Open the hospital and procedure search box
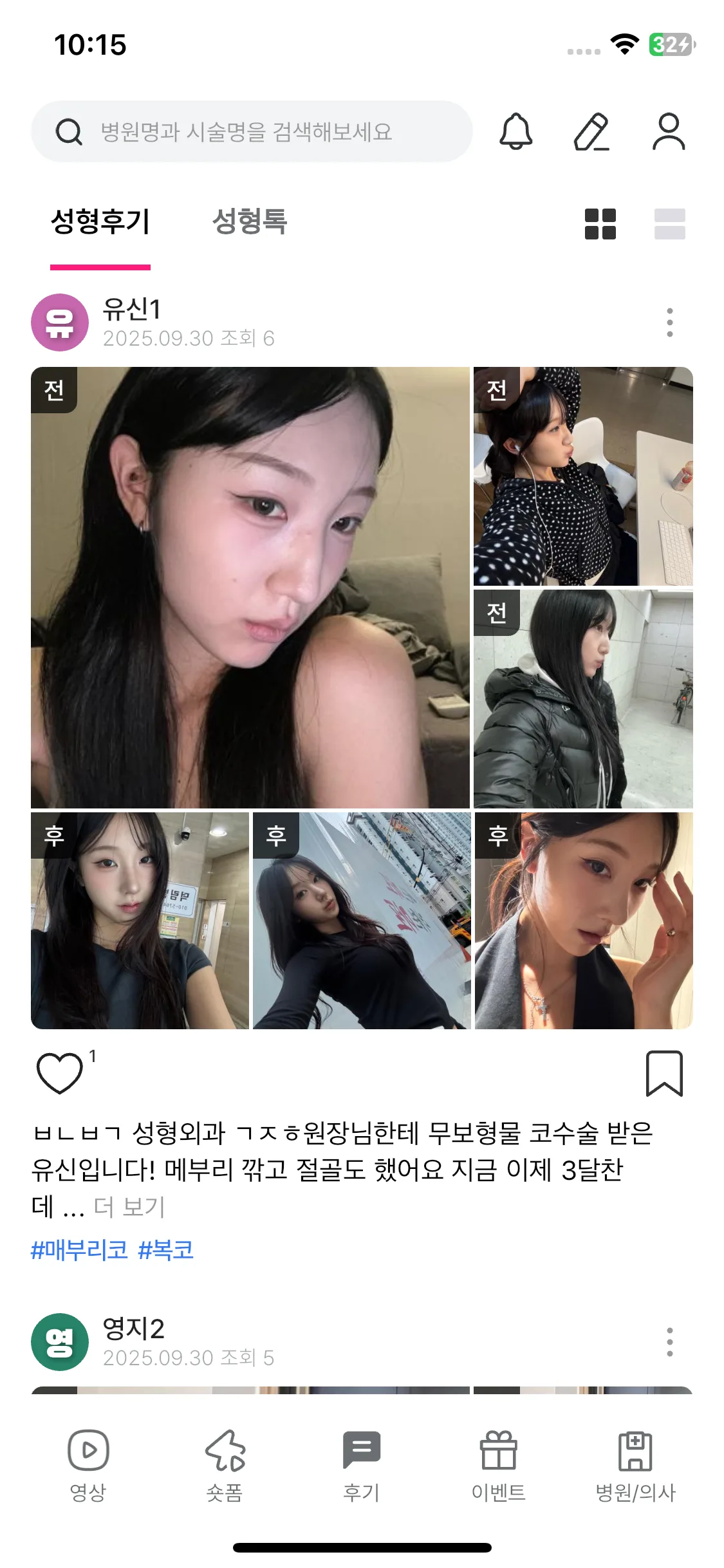 coord(251,132)
